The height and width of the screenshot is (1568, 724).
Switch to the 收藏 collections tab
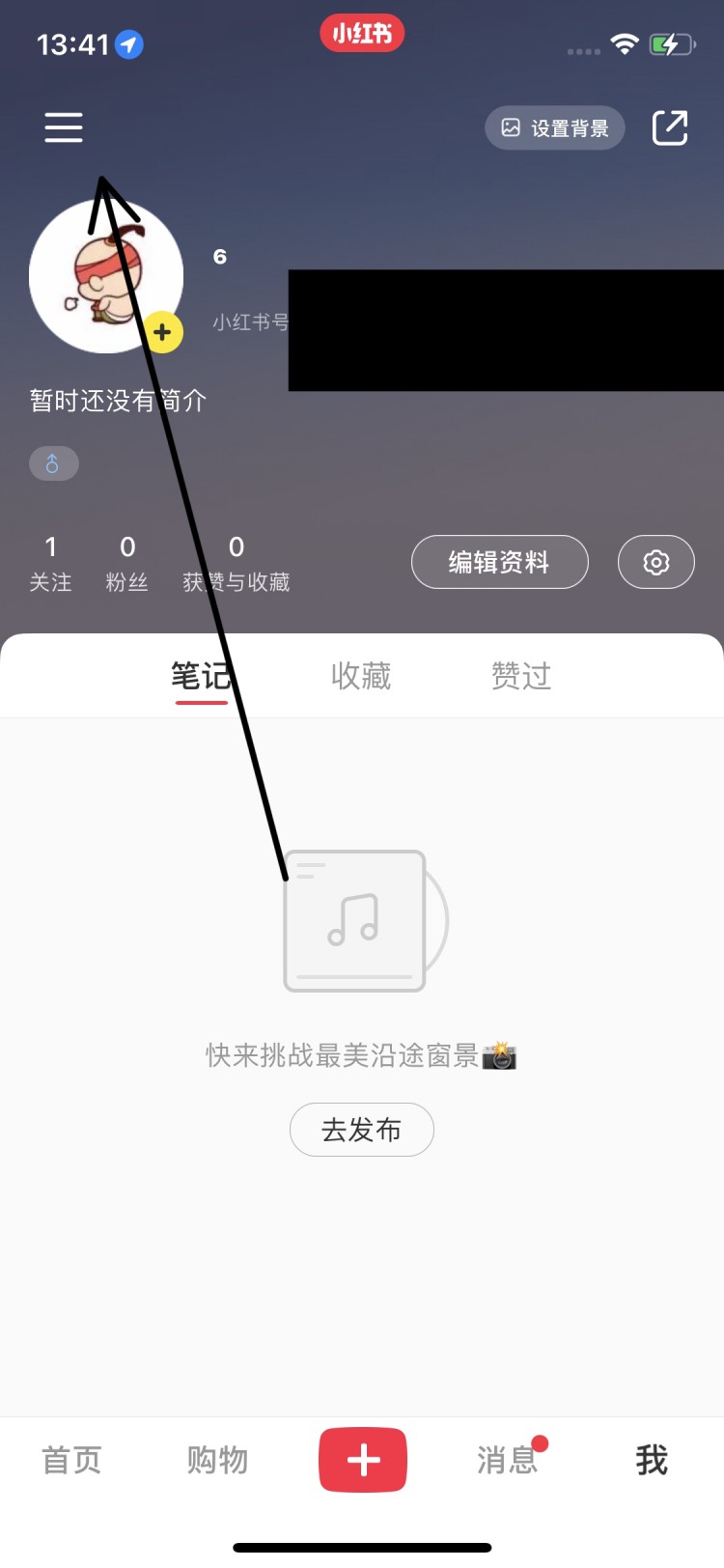(361, 676)
